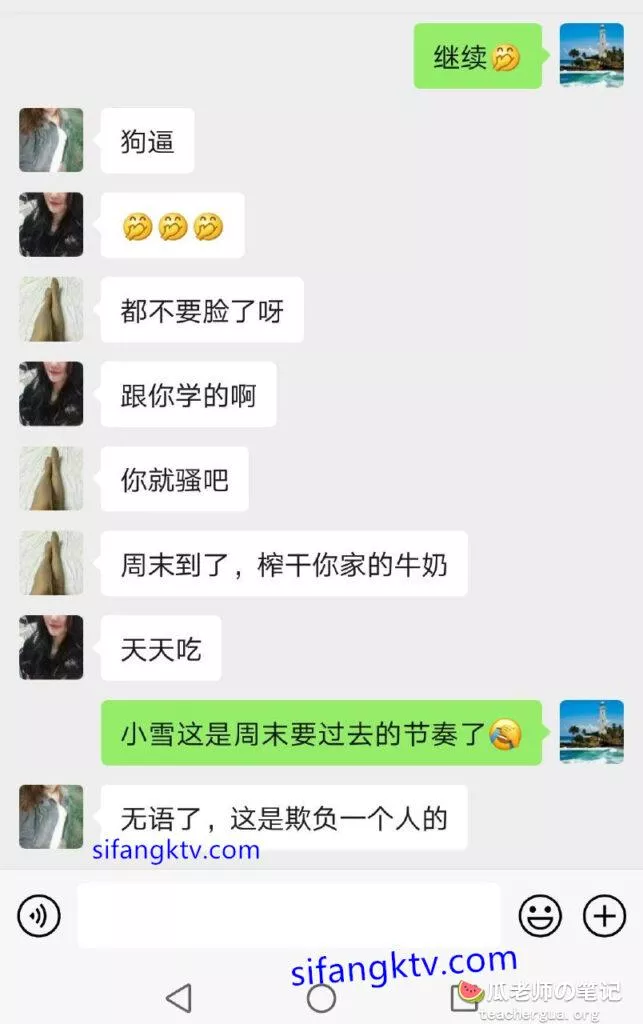Open avatar next to 跟你学的啊 message
The height and width of the screenshot is (1024, 643).
coord(51,394)
